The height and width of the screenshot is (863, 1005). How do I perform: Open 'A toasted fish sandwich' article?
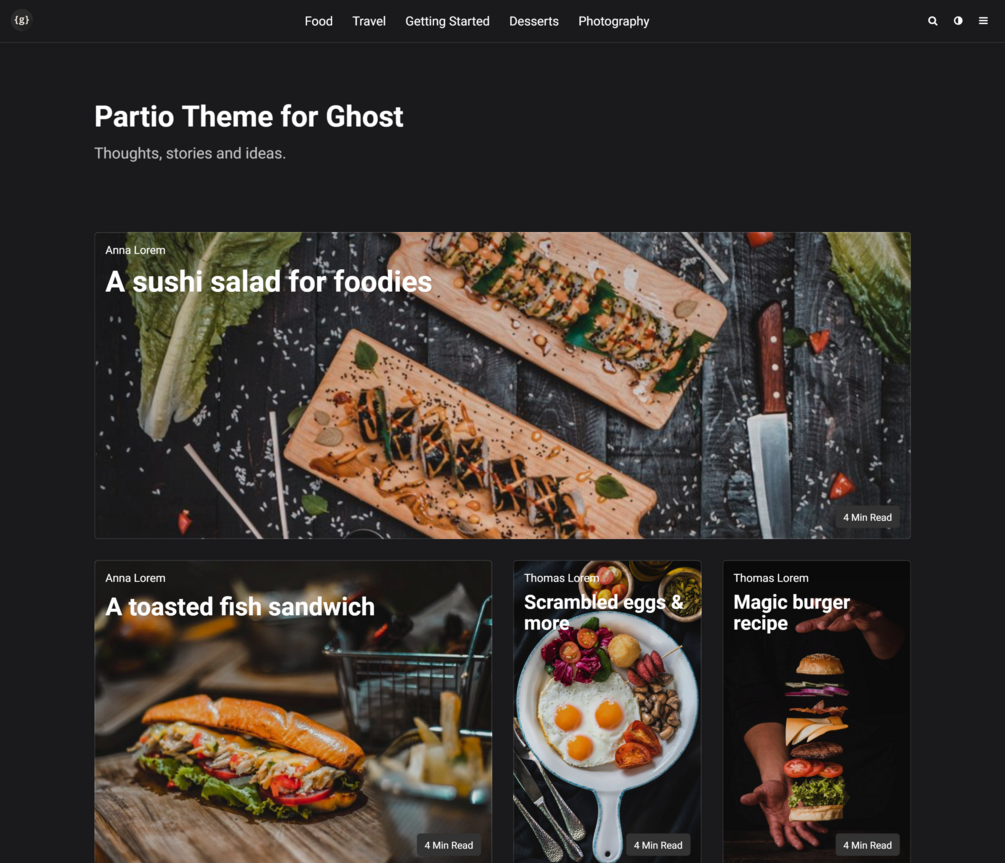click(240, 607)
